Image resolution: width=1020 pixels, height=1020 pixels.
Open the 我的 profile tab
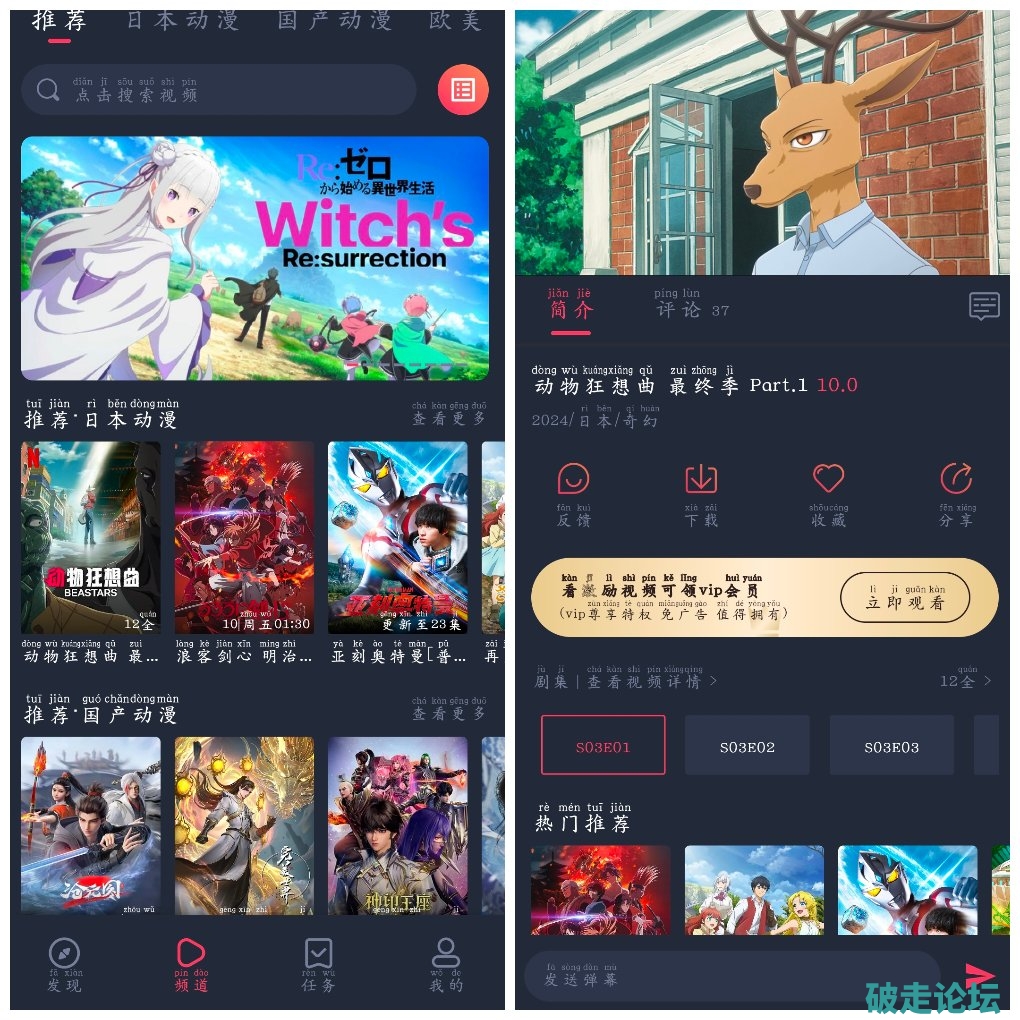(x=446, y=964)
